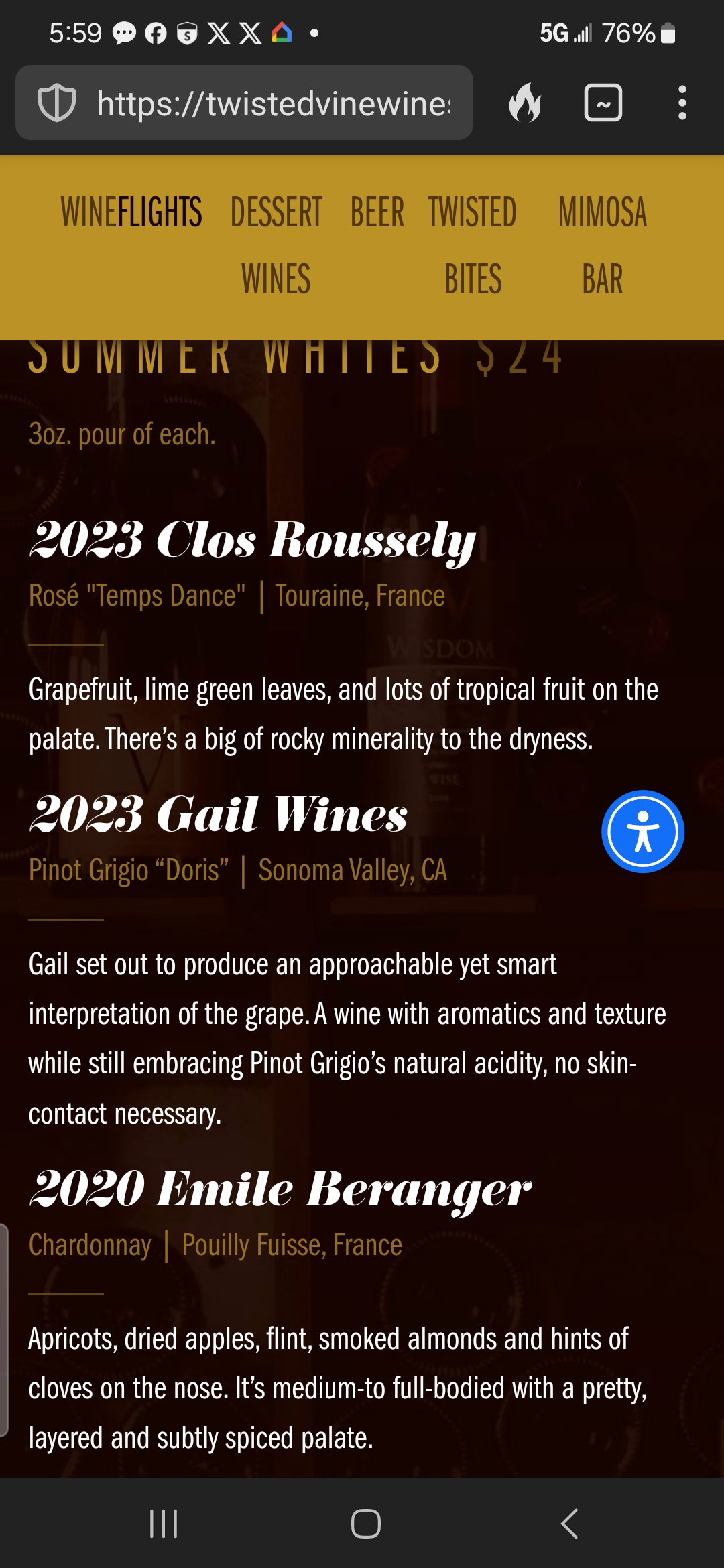Tap the URL address bar
This screenshot has width=724, height=1568.
[244, 103]
